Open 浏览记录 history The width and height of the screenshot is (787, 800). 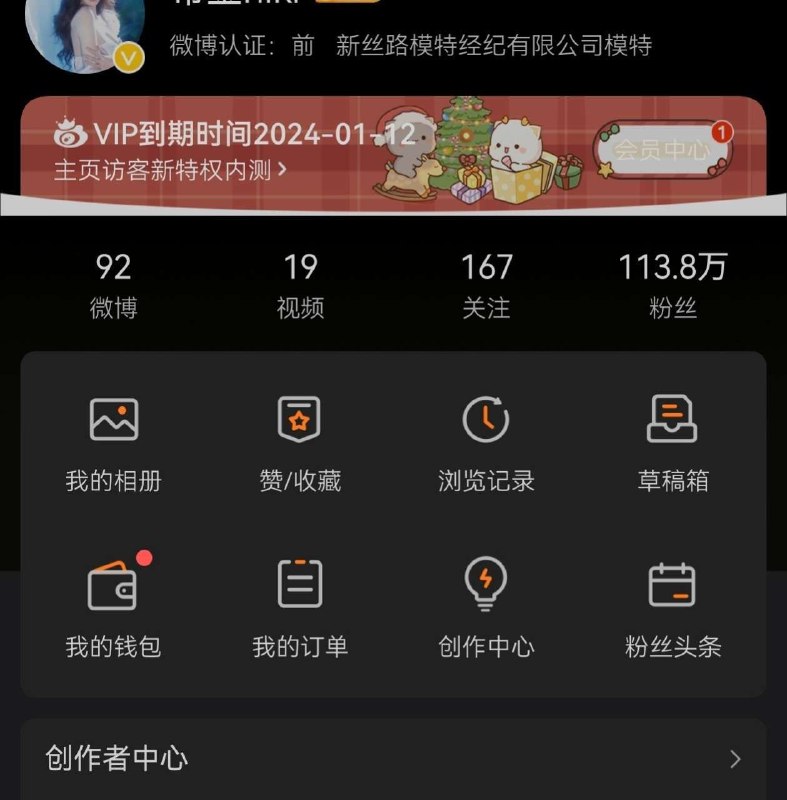(486, 443)
